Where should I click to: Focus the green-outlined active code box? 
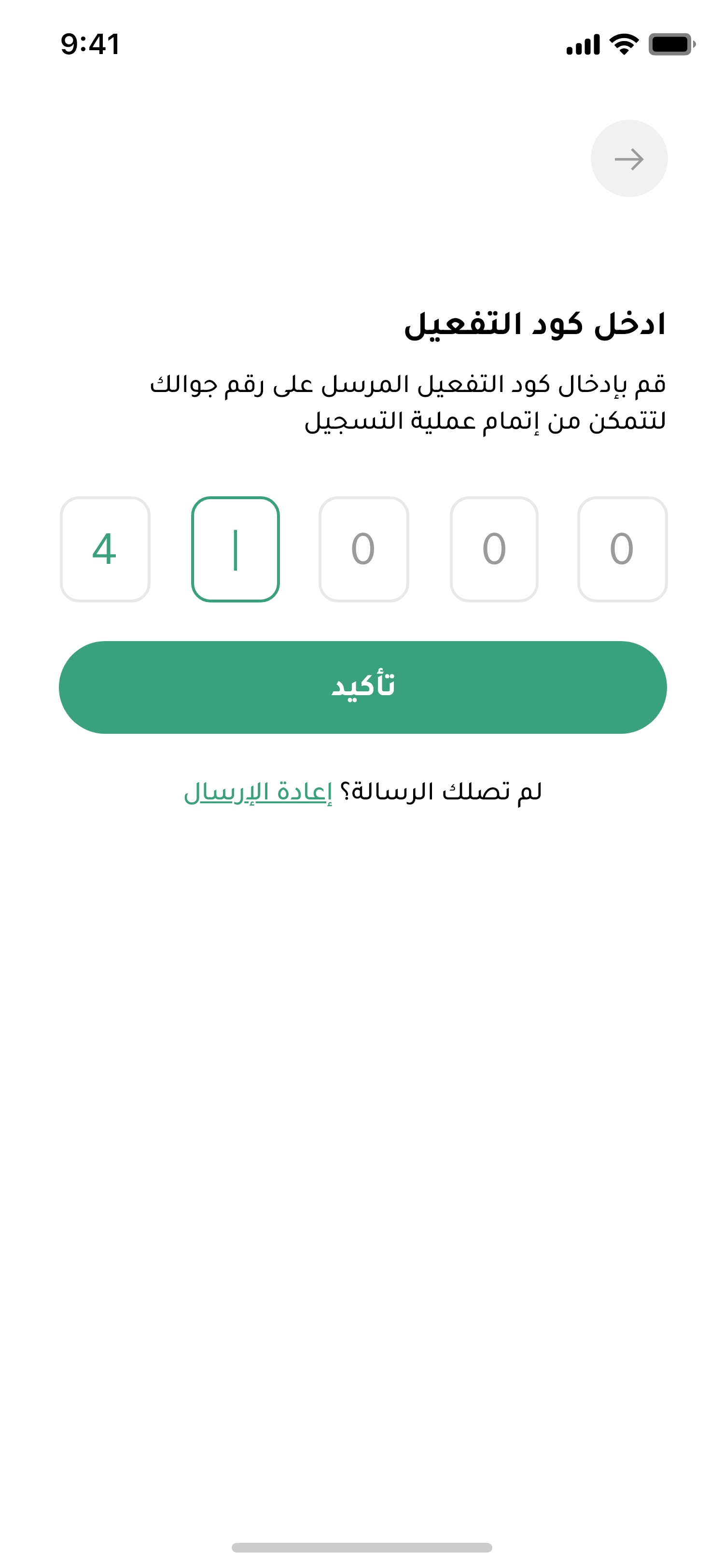236,549
